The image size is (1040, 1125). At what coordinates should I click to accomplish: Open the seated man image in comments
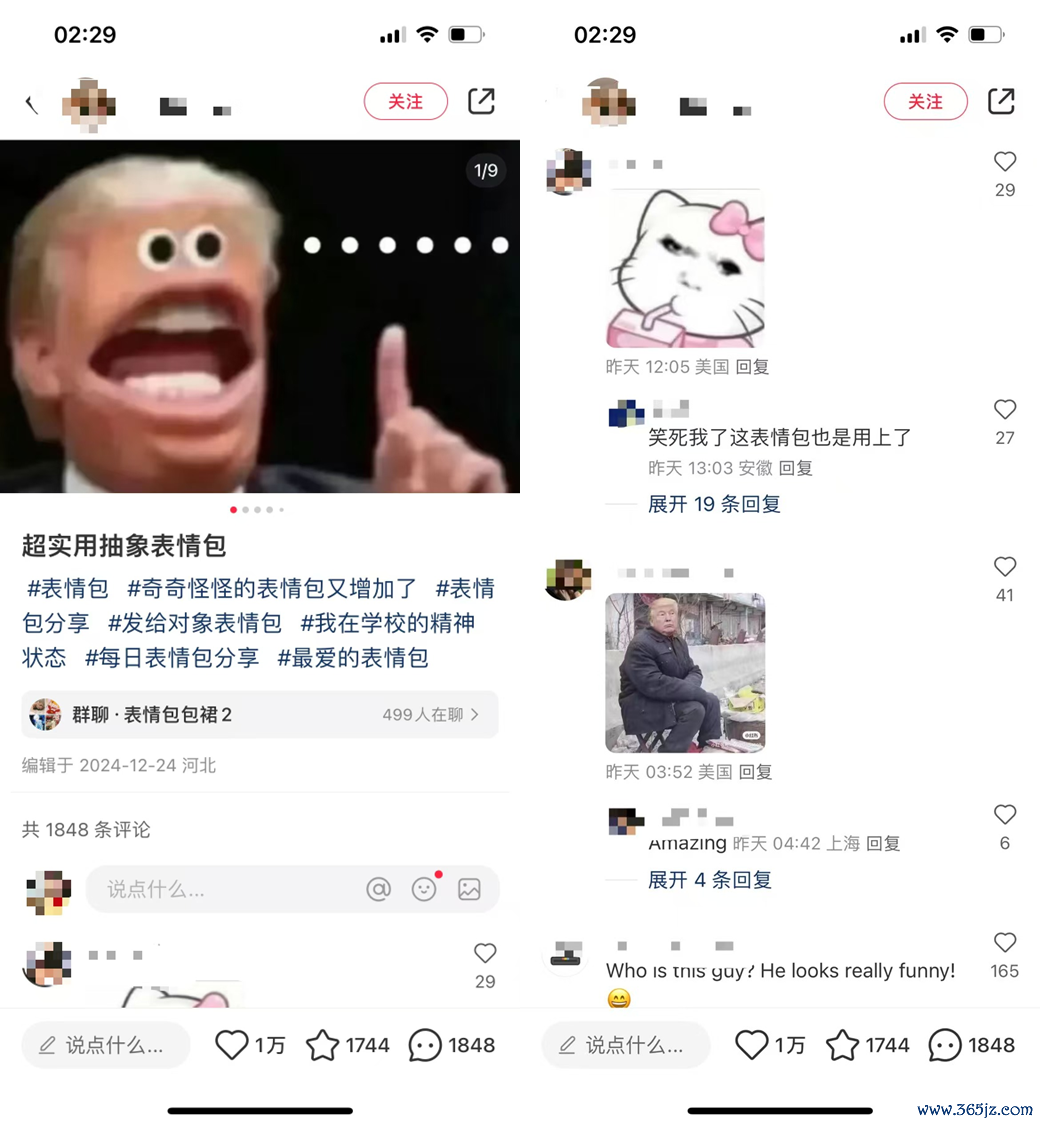click(x=685, y=673)
